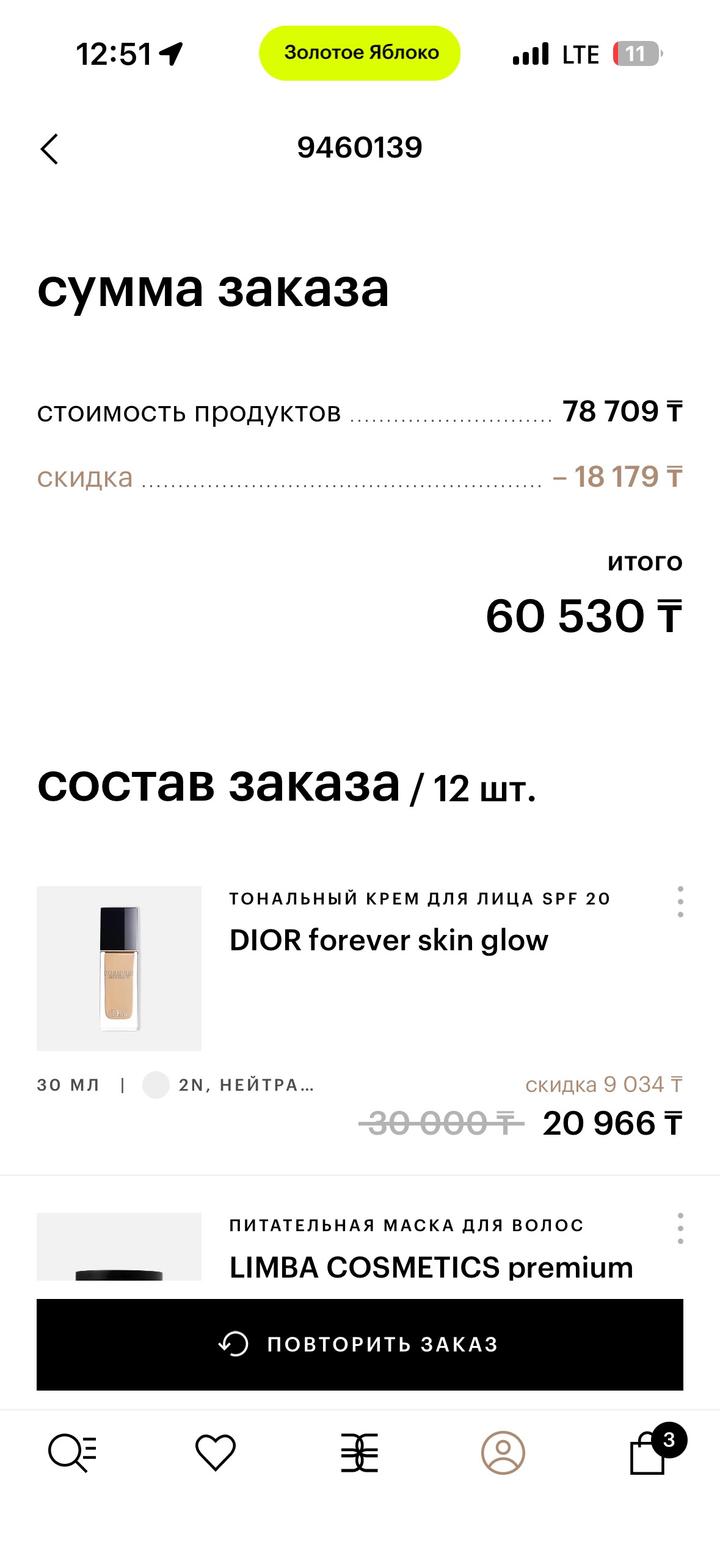The image size is (720, 1561).
Task: Open options for DIOR forever skin glow
Action: (x=680, y=901)
